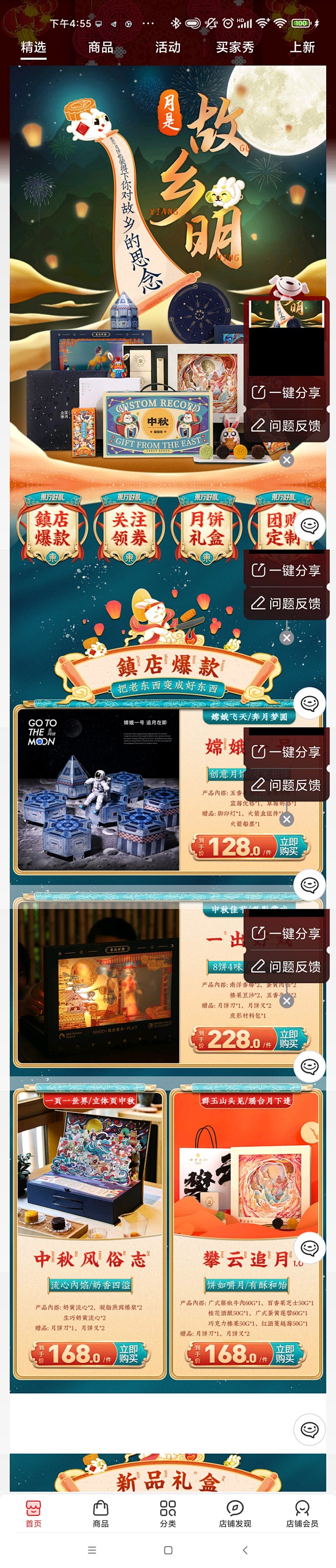Viewport: 336px width, 1568px height.
Task: Switch to the 上新 top tab
Action: click(302, 47)
